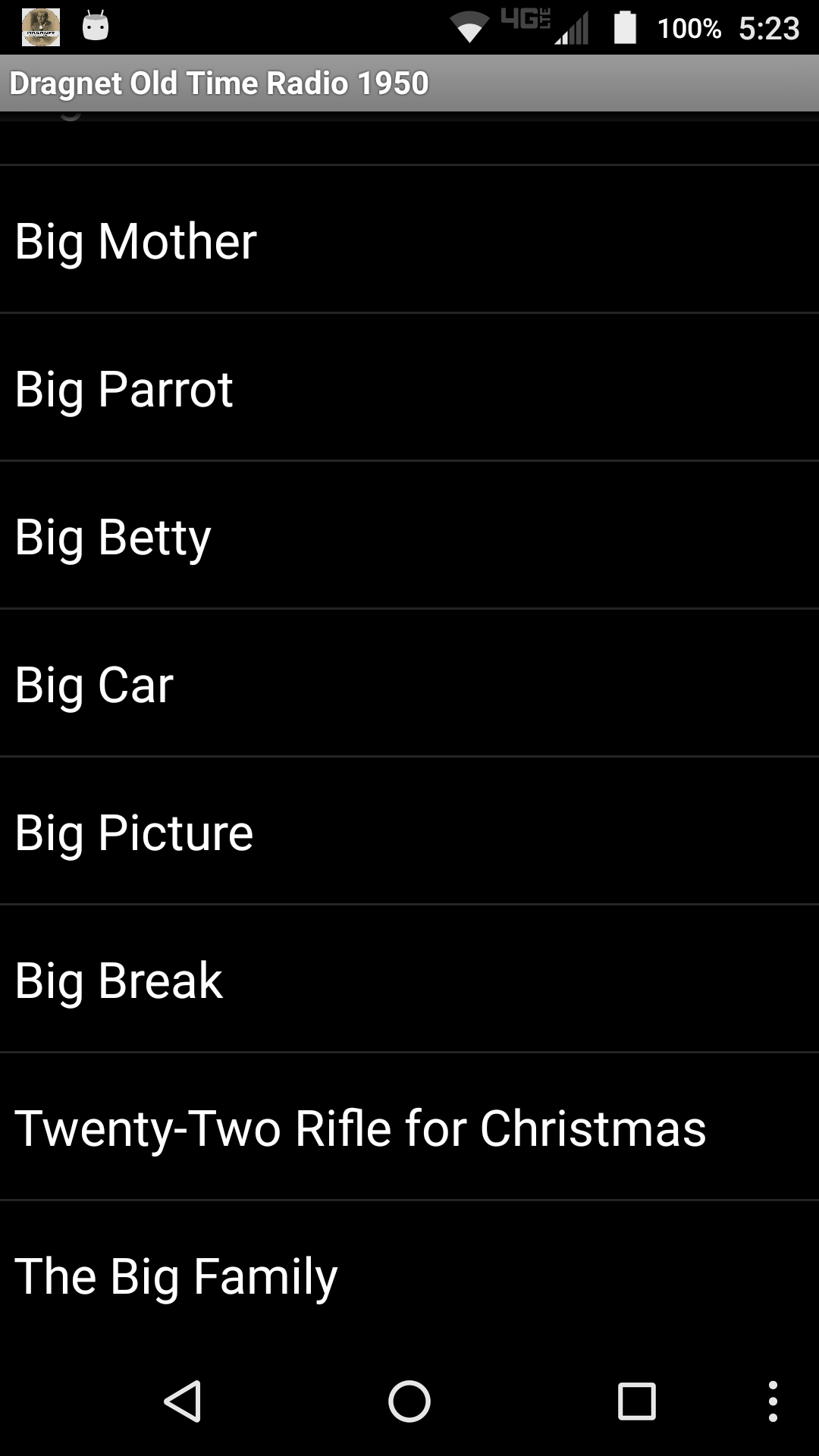The width and height of the screenshot is (819, 1456).
Task: Select the Big Betty episode
Action: [409, 536]
